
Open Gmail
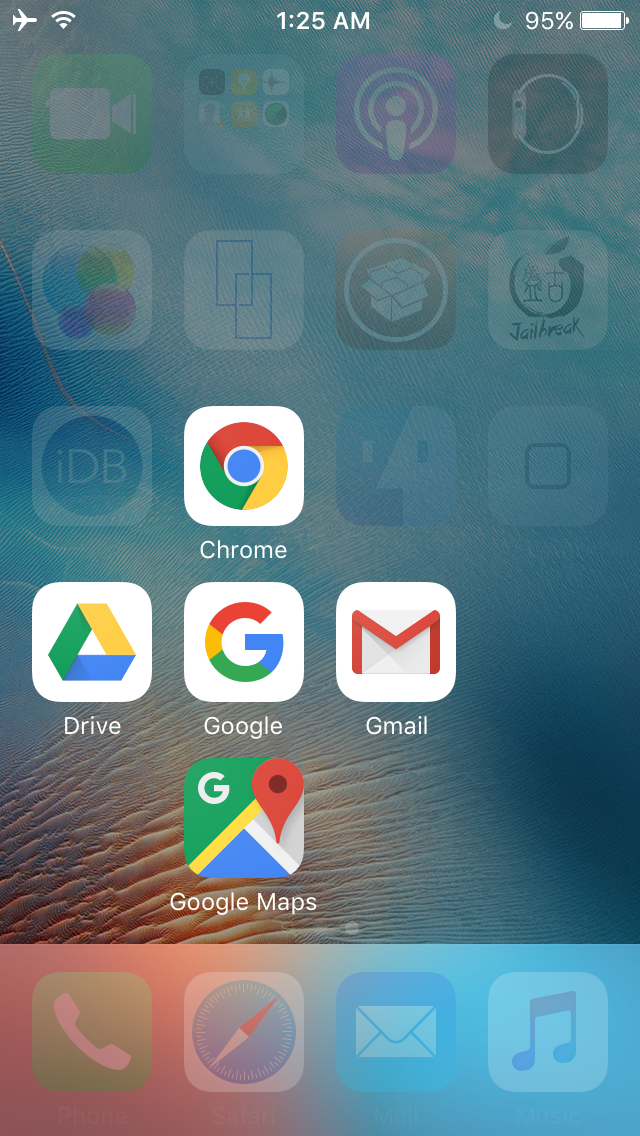pyautogui.click(x=396, y=642)
